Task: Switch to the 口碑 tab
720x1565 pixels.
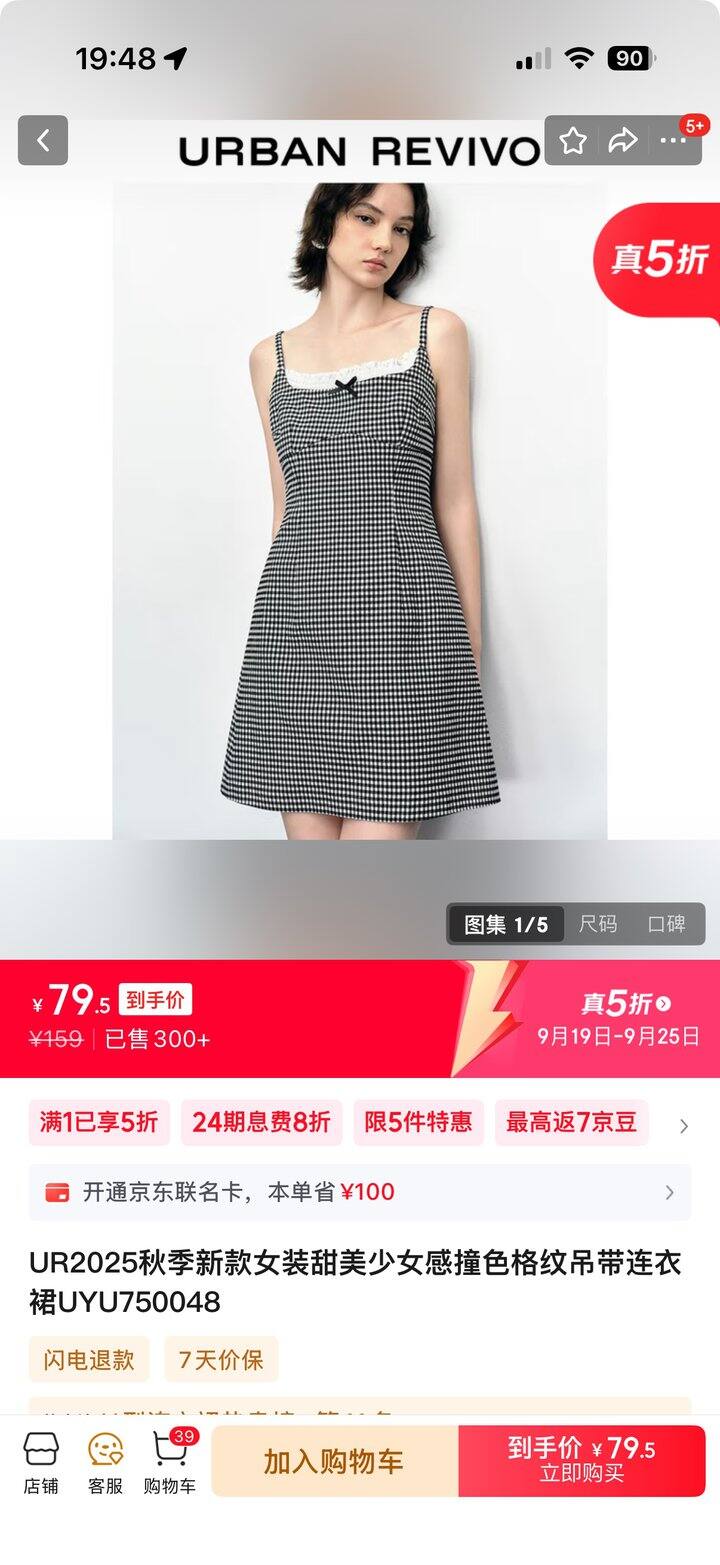Action: [666, 924]
